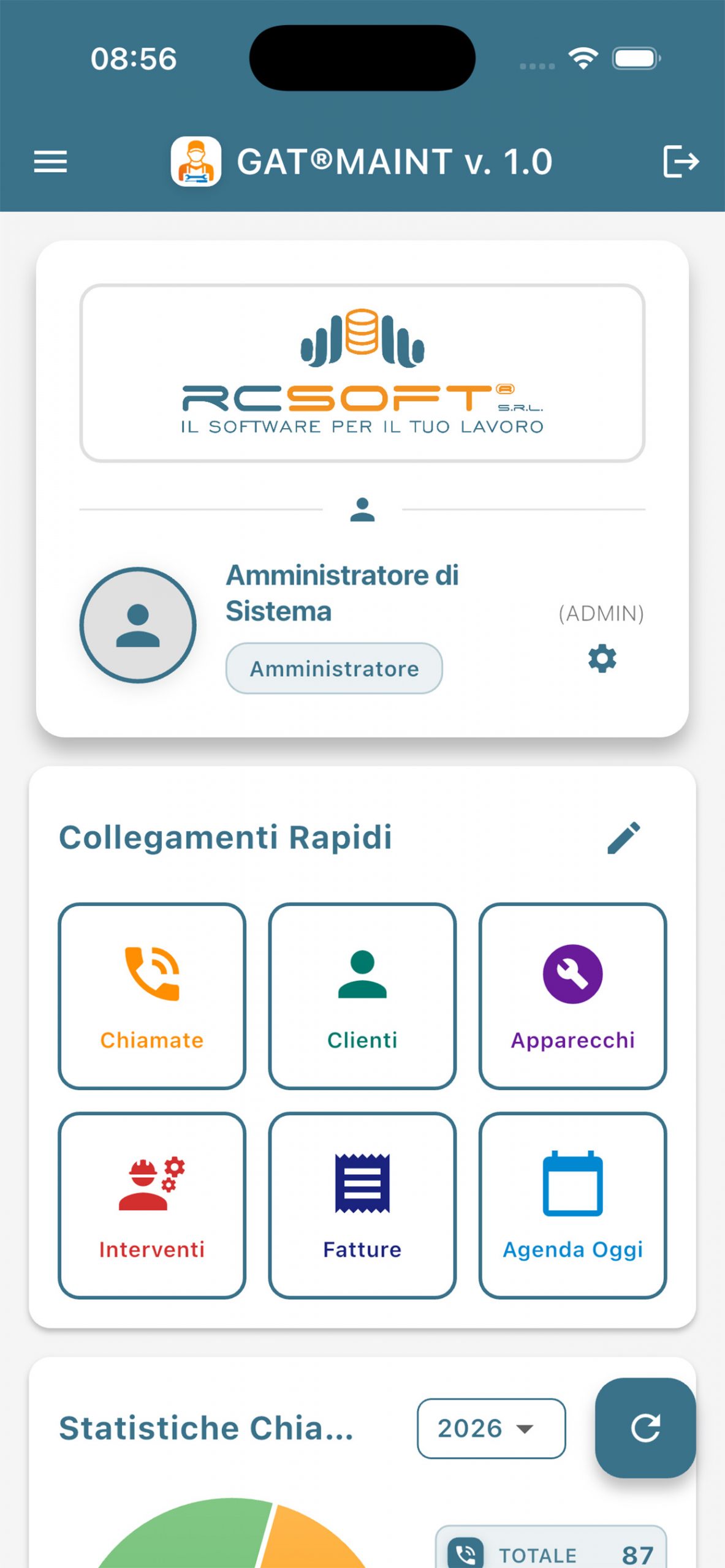Tap the logout icon in the header
The height and width of the screenshot is (1568, 725).
point(680,162)
